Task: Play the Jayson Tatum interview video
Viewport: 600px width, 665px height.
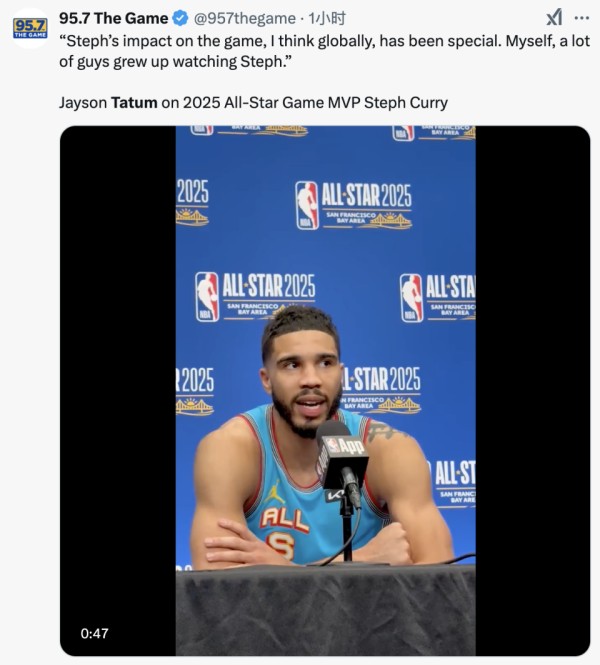Action: point(325,390)
